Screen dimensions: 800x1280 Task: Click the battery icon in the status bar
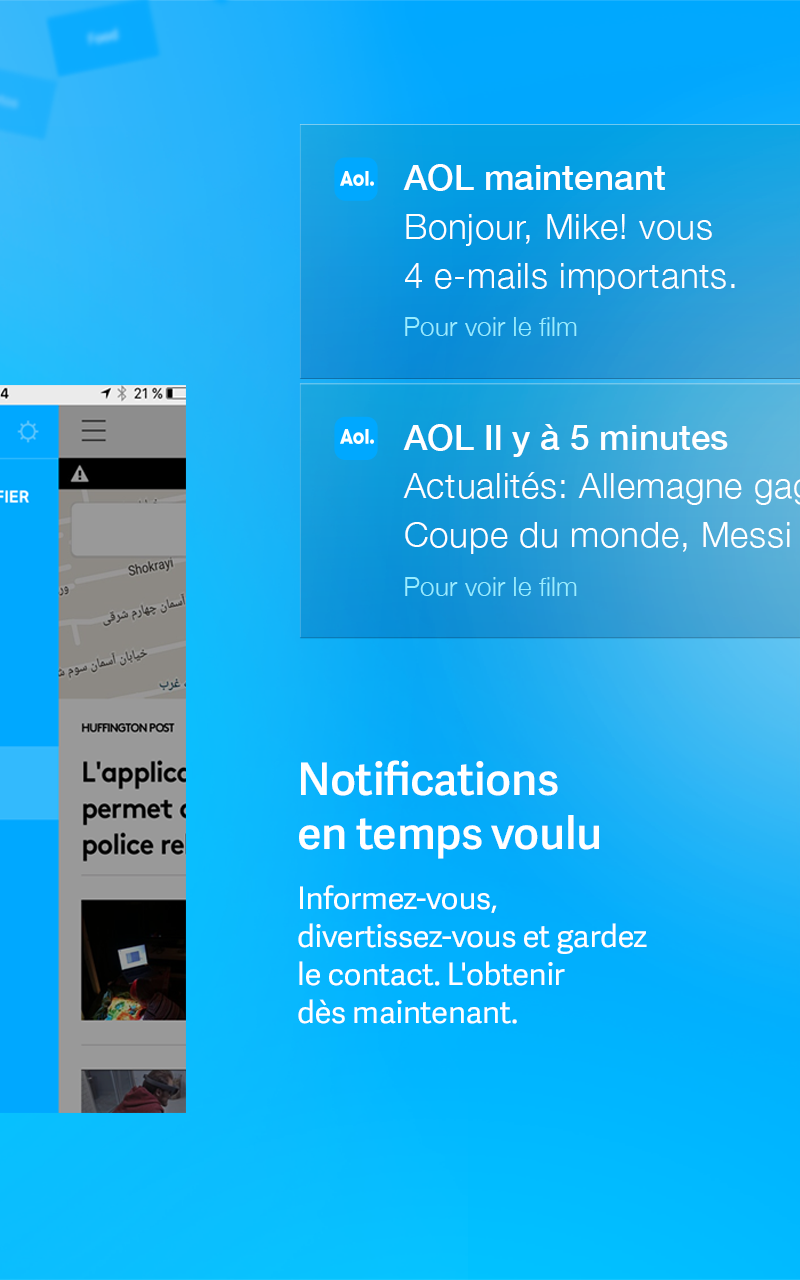pyautogui.click(x=174, y=393)
